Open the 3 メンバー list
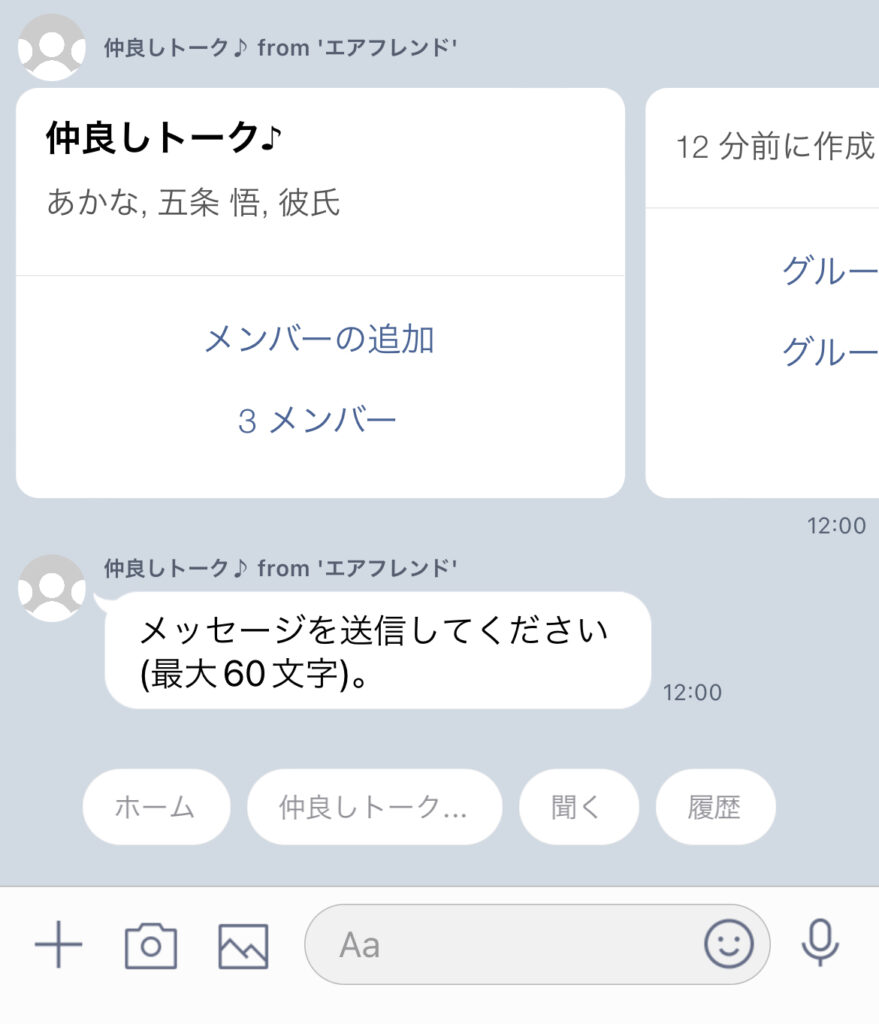The width and height of the screenshot is (879, 1024). click(x=317, y=421)
